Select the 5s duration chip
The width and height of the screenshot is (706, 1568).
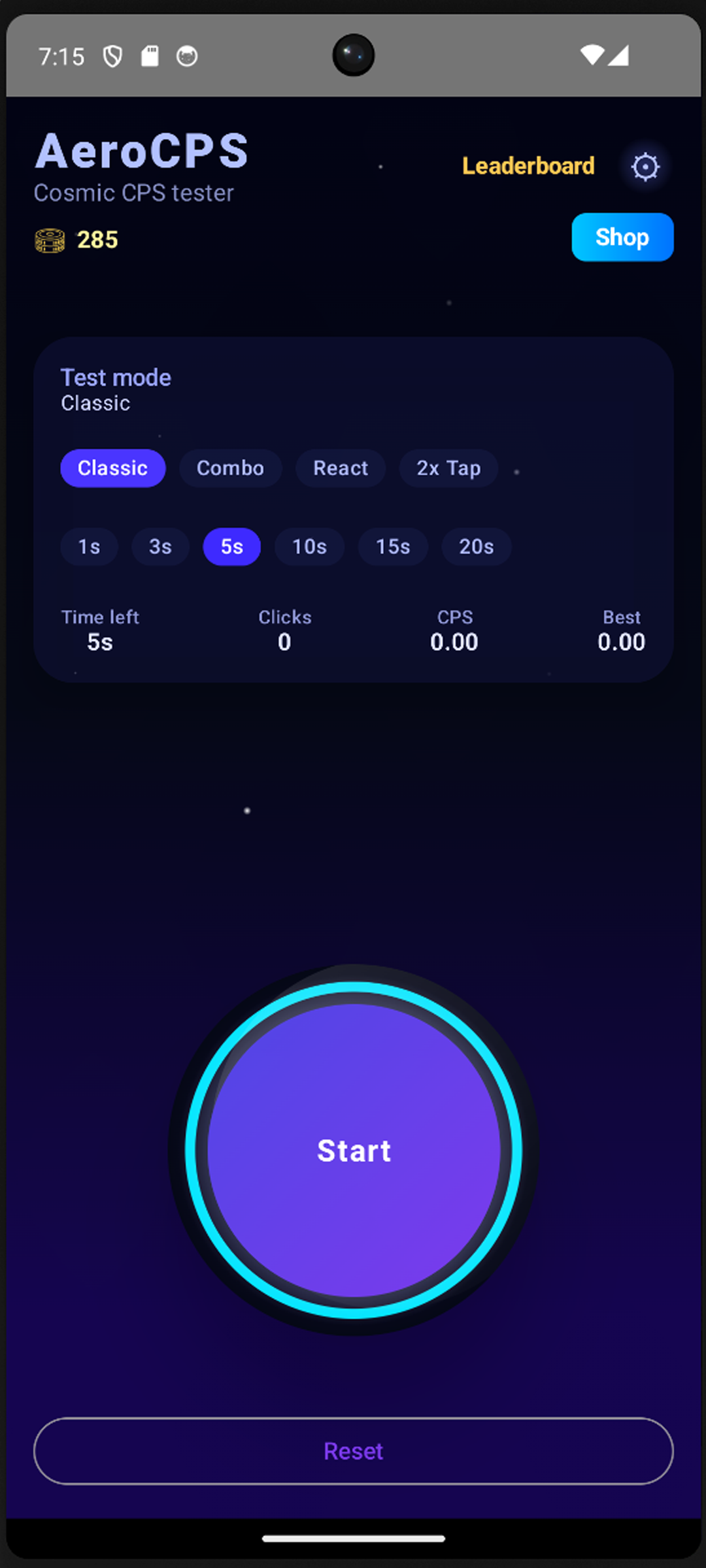[x=231, y=547]
